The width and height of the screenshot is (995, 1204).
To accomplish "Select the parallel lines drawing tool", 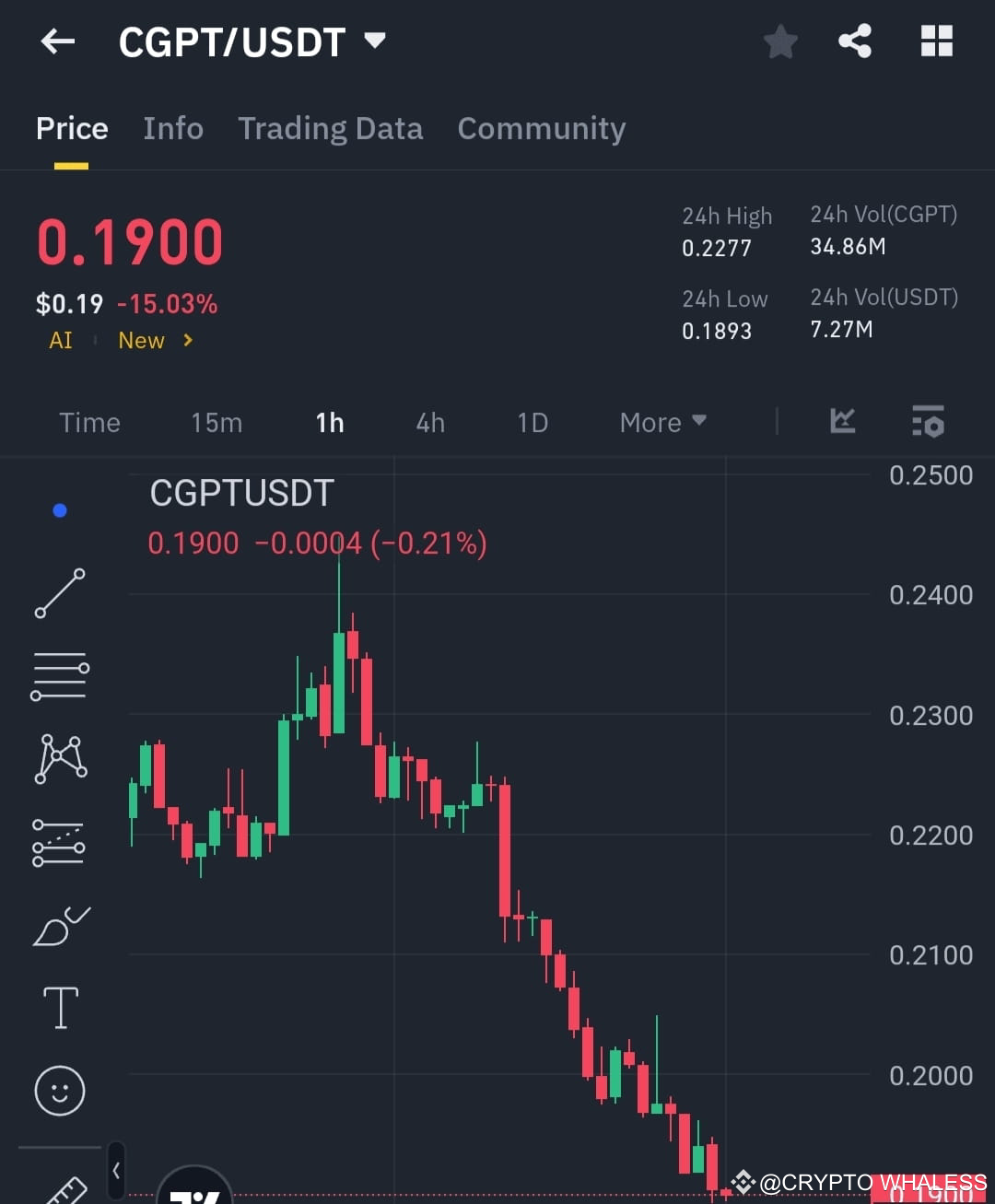I will pyautogui.click(x=59, y=675).
